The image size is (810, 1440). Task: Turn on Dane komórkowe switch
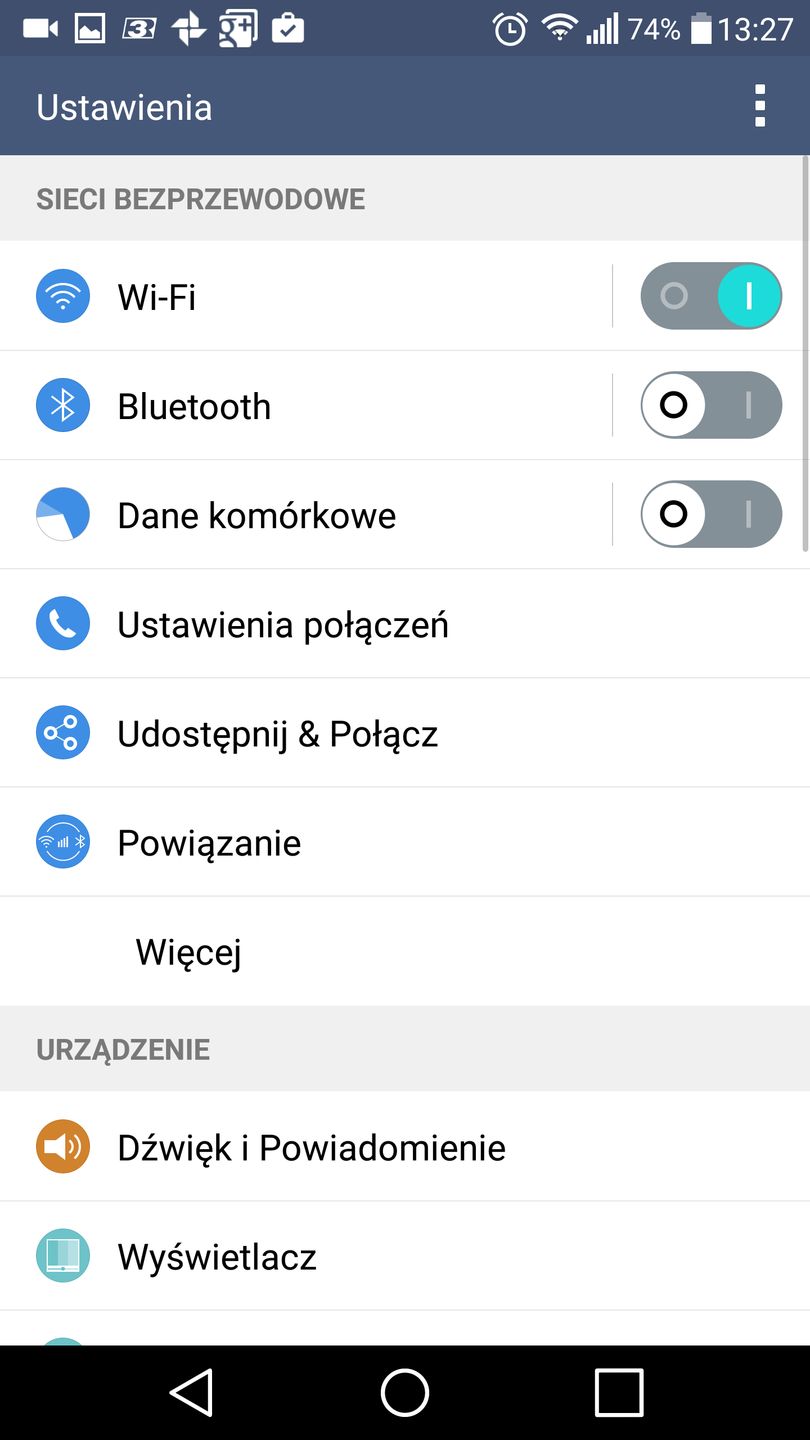(x=711, y=514)
